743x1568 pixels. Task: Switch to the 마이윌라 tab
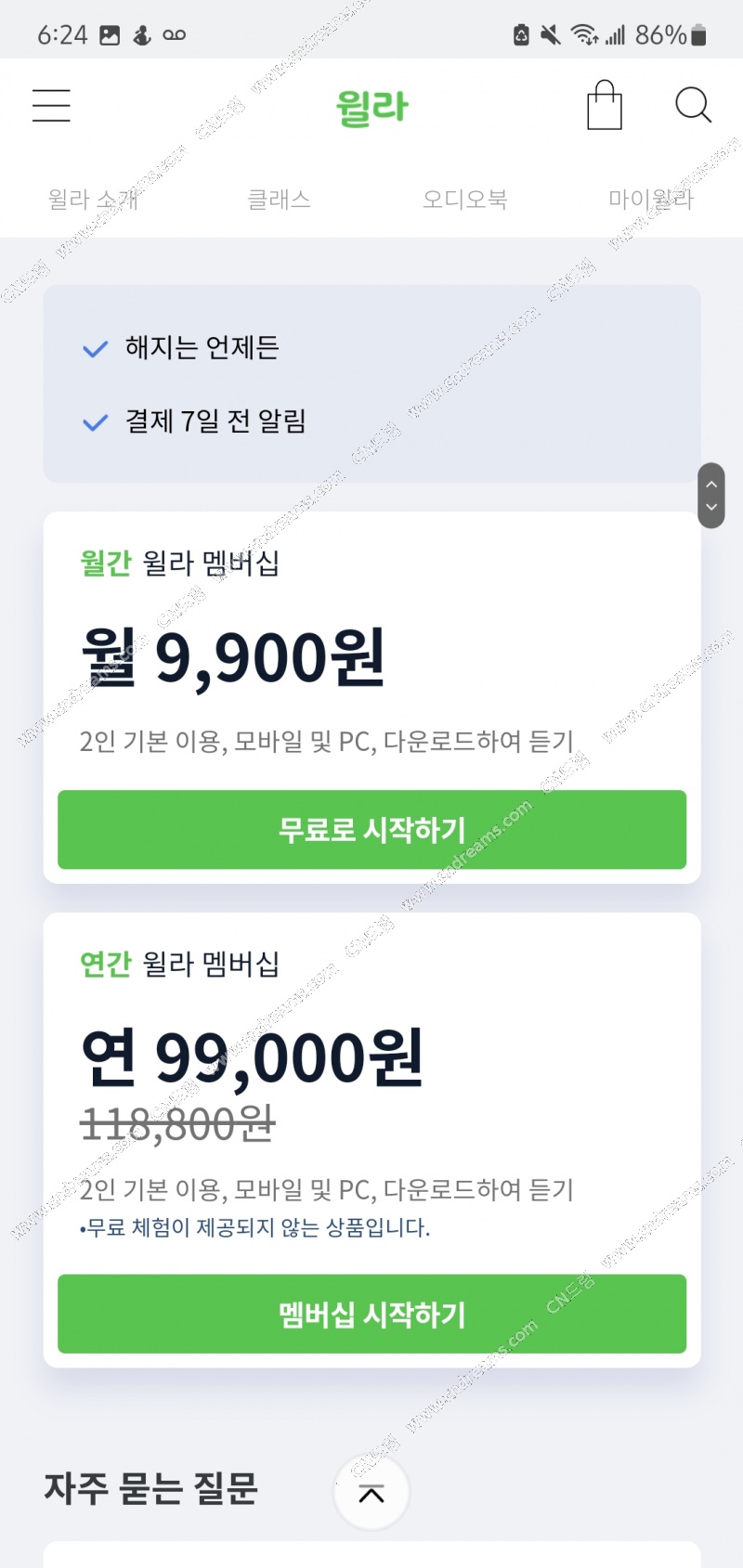(650, 200)
